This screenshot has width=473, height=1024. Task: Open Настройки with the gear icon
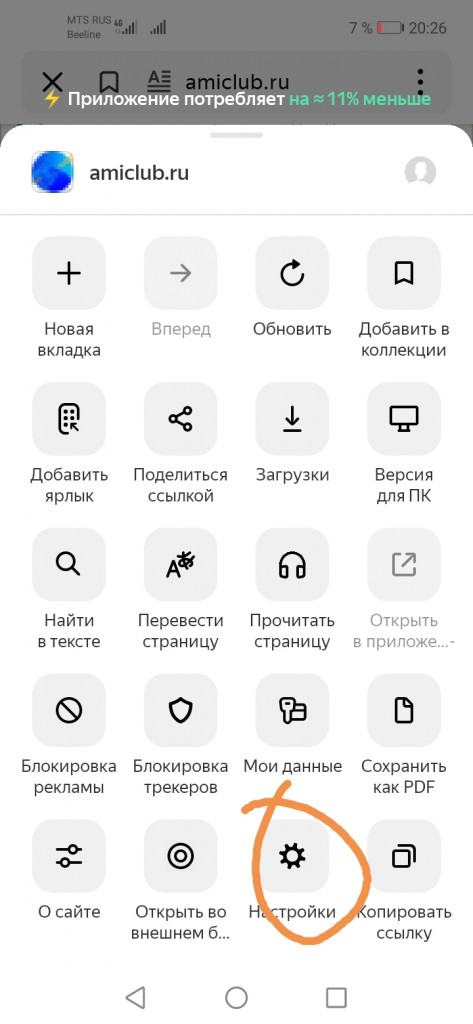292,856
